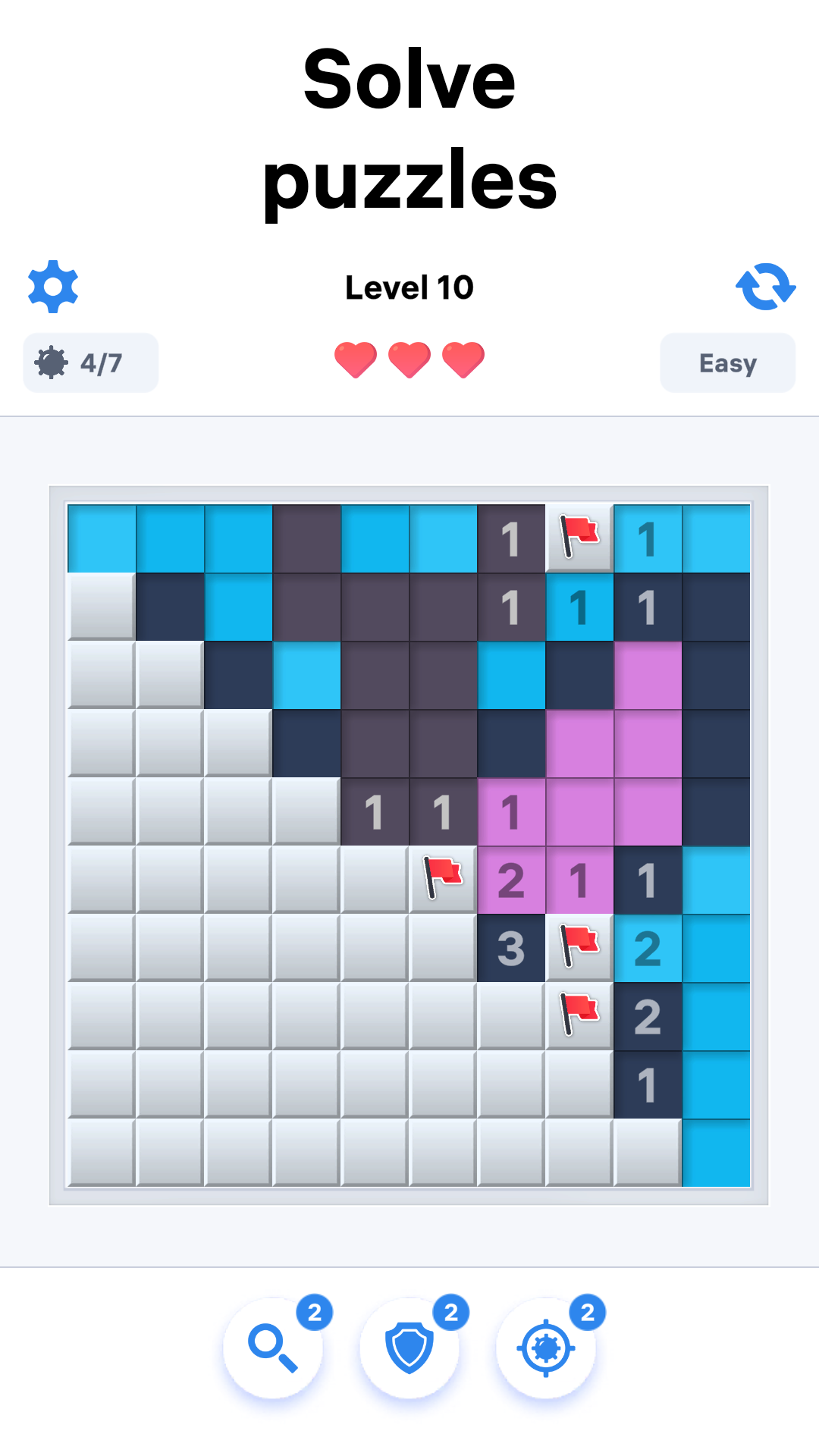Use the magnifier hint power-up
819x1456 pixels.
pyautogui.click(x=273, y=1348)
